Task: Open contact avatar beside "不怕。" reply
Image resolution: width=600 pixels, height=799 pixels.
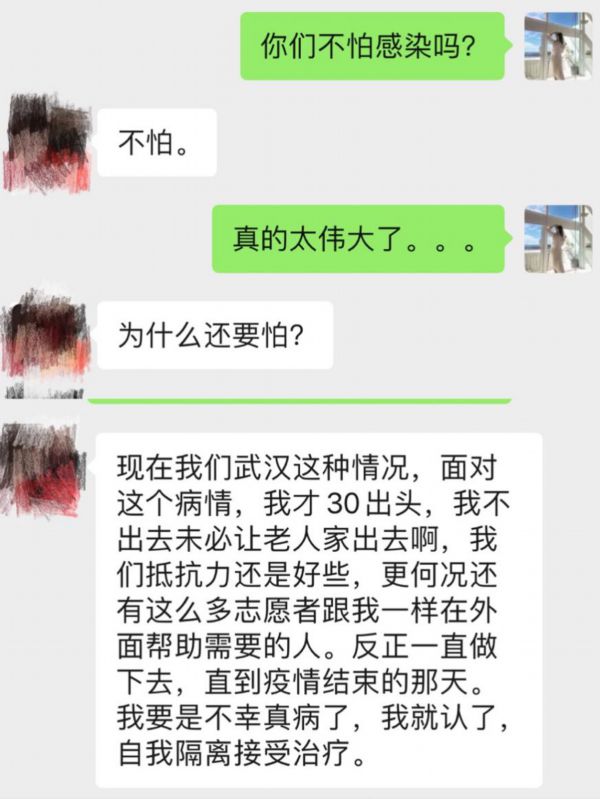Action: 47,143
